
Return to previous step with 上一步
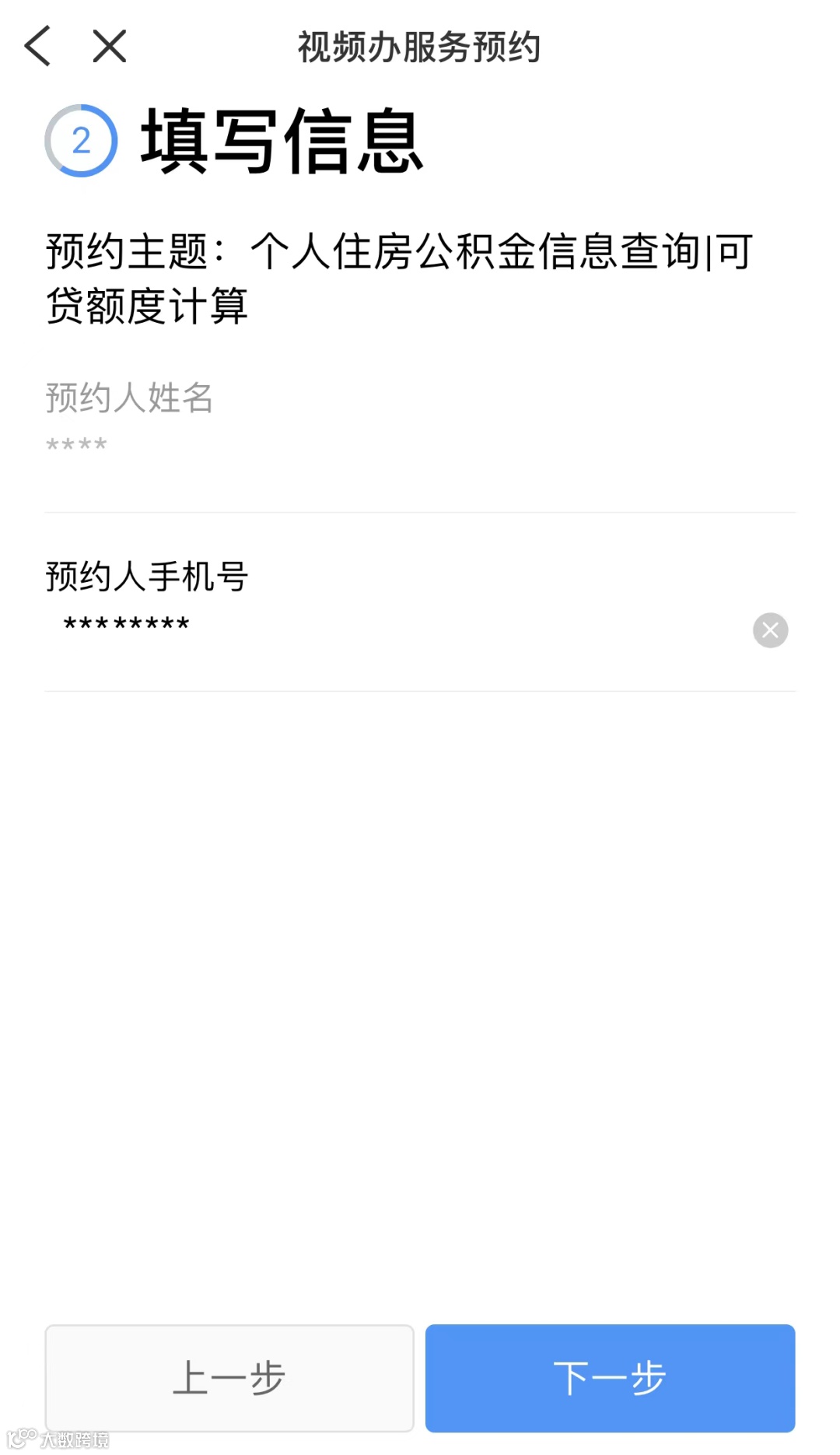229,1378
